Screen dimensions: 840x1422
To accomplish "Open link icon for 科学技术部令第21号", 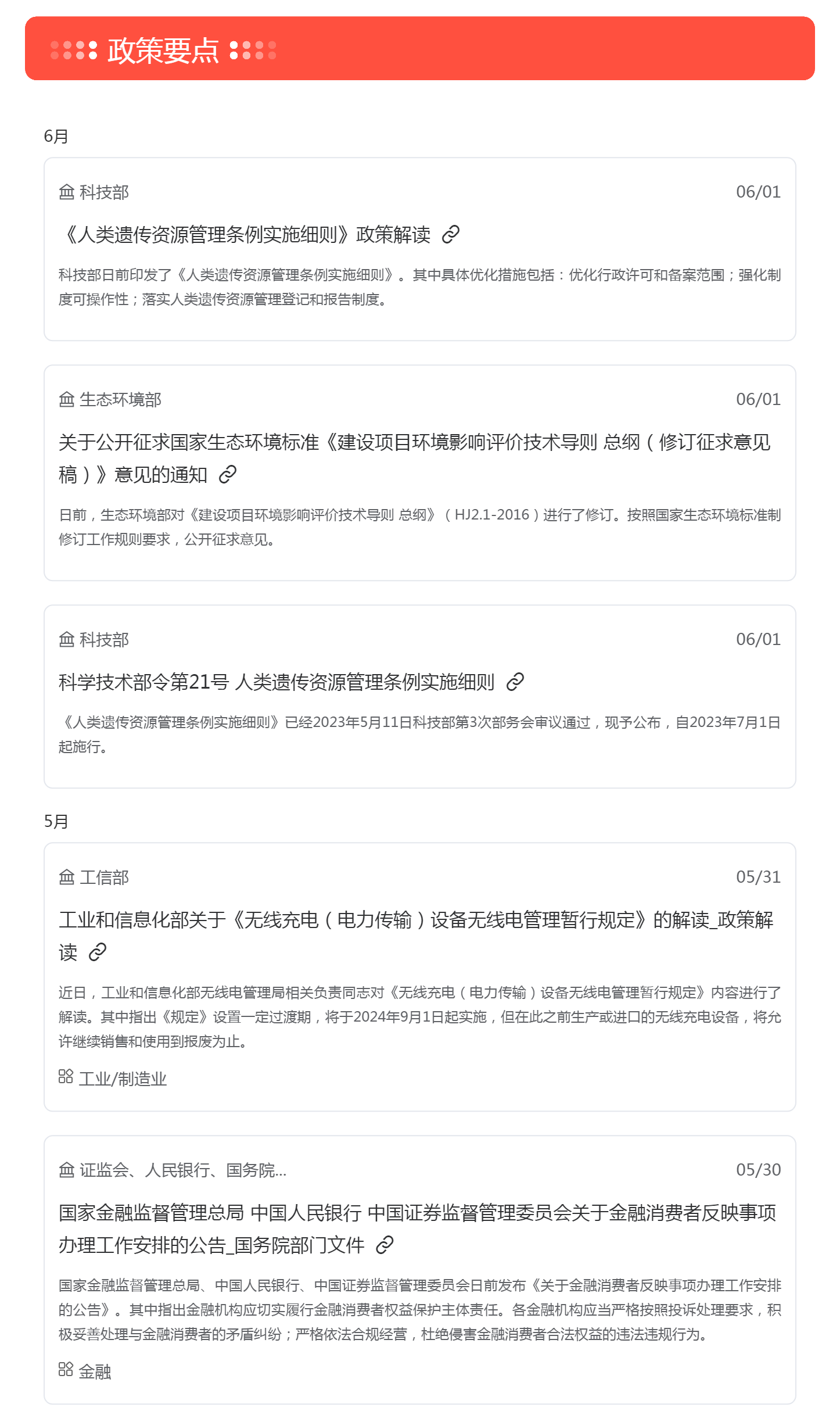I will point(515,682).
